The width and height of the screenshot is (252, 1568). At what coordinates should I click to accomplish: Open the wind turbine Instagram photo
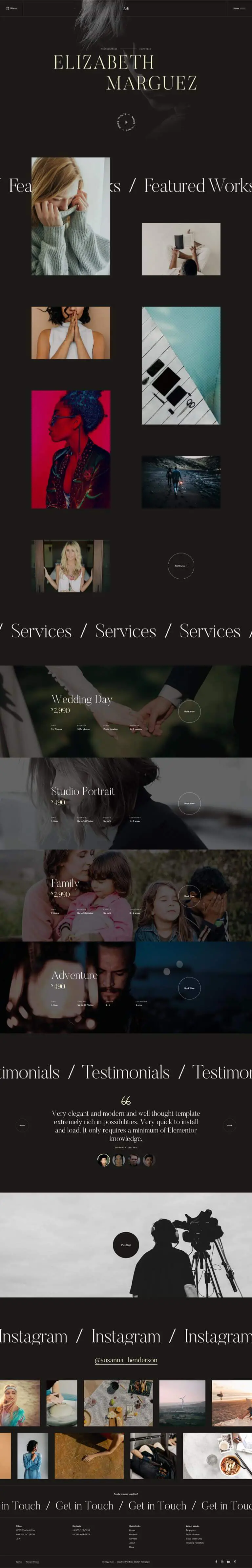pyautogui.click(x=182, y=1402)
